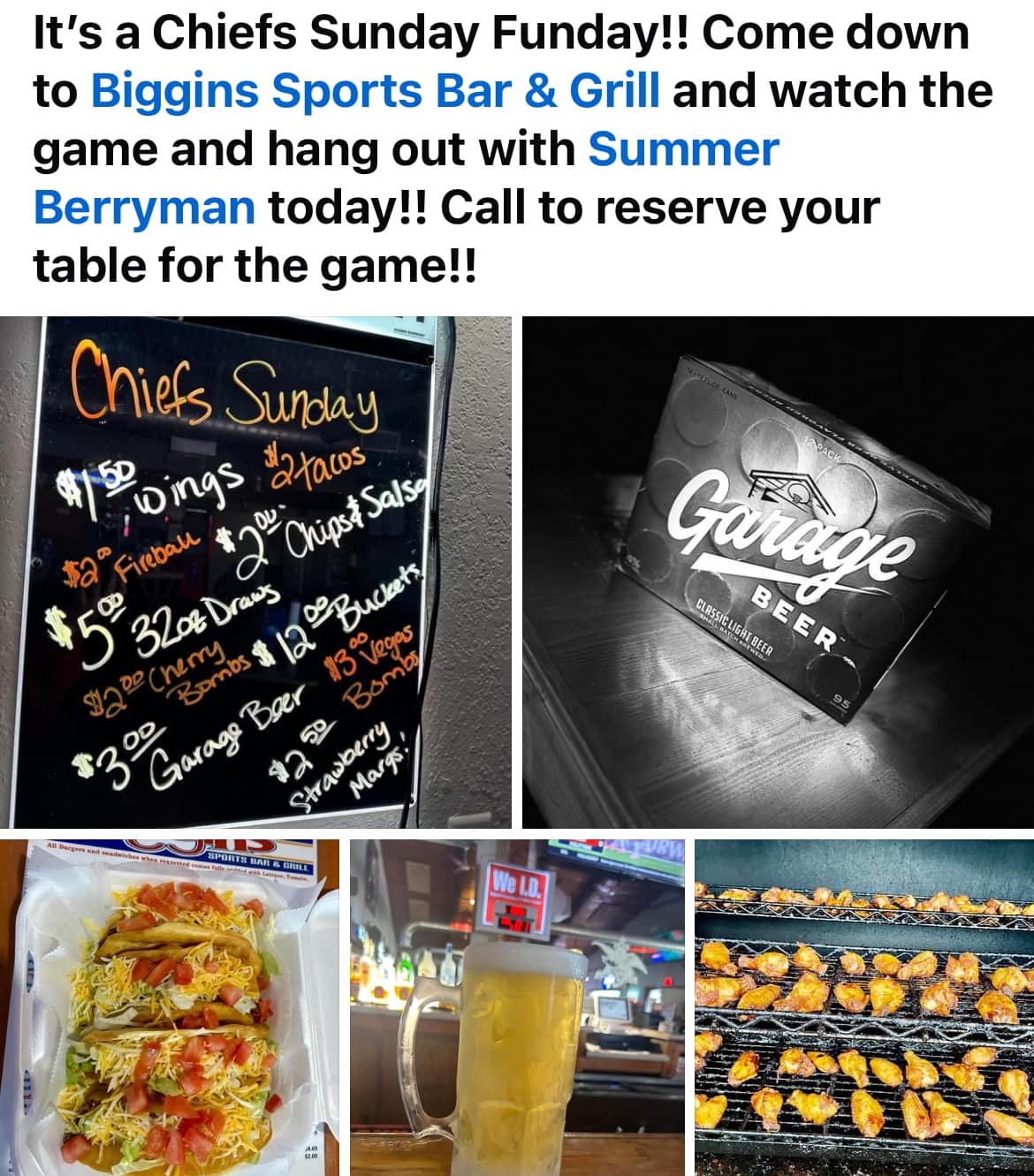The width and height of the screenshot is (1034, 1176).
Task: View the Garage Beer box photo
Action: click(778, 572)
